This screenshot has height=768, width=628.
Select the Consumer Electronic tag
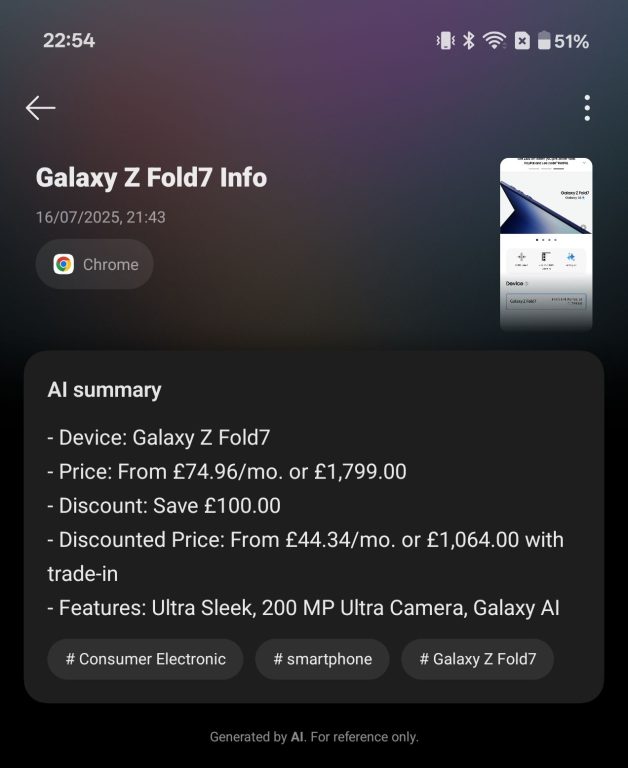[x=145, y=659]
